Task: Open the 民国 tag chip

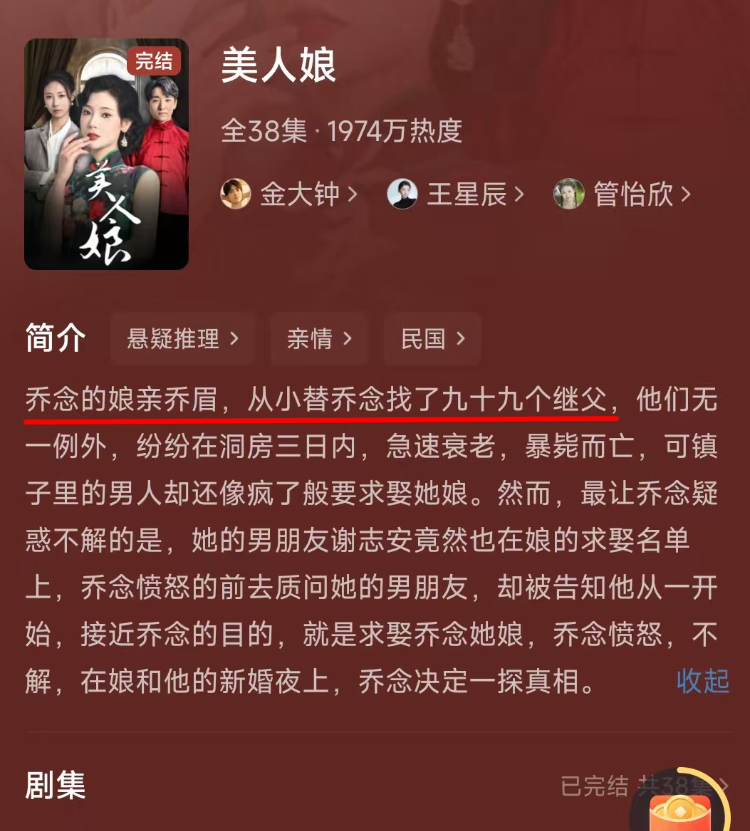Action: (x=432, y=339)
